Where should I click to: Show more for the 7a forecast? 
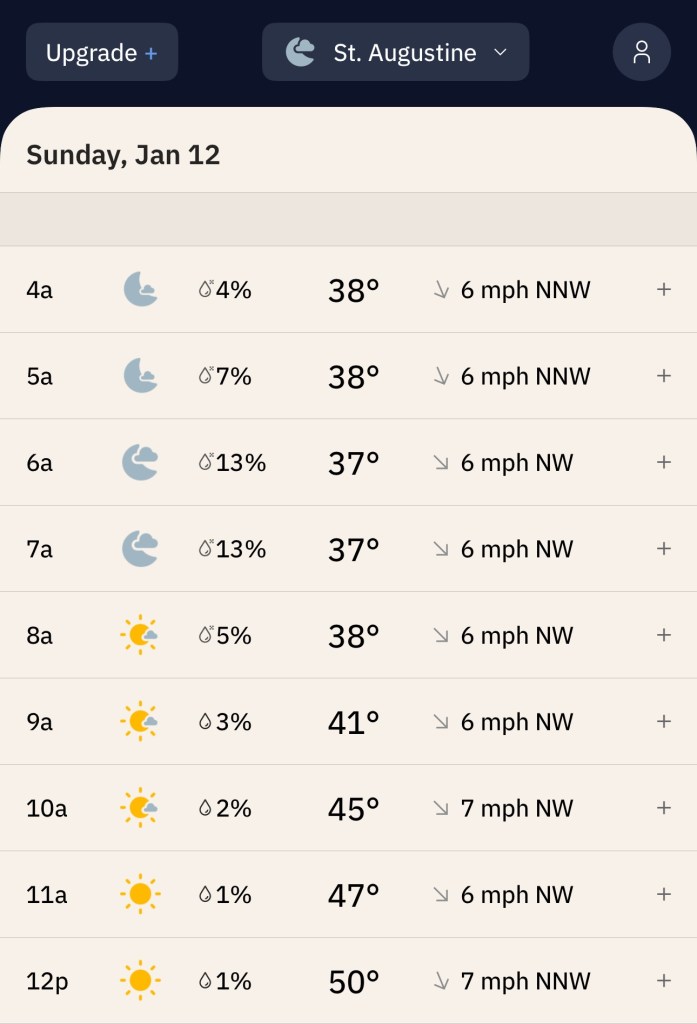point(663,548)
